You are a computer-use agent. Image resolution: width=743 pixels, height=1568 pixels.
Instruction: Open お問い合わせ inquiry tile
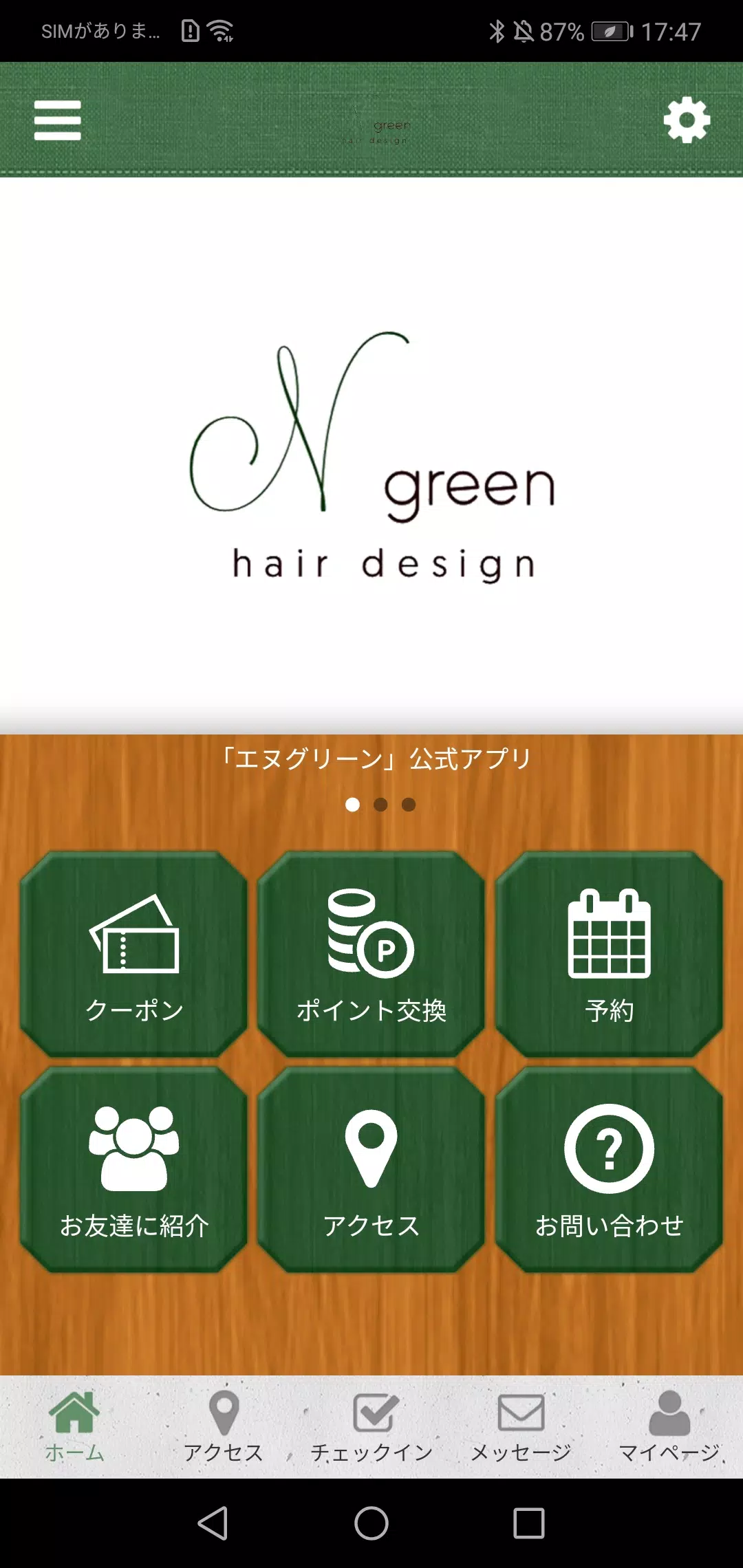(609, 1169)
